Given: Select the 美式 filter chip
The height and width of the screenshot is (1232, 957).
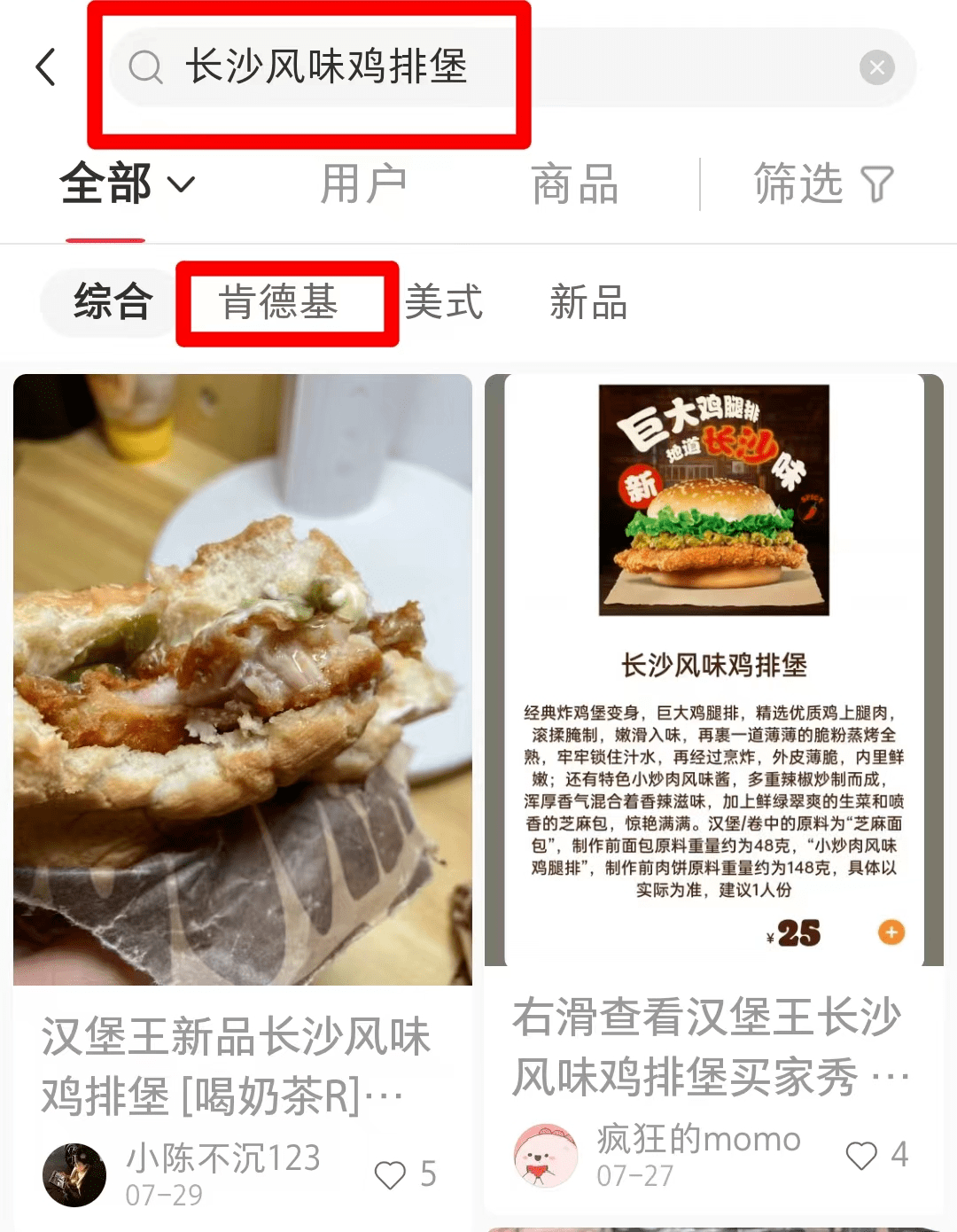Looking at the screenshot, I should point(444,302).
